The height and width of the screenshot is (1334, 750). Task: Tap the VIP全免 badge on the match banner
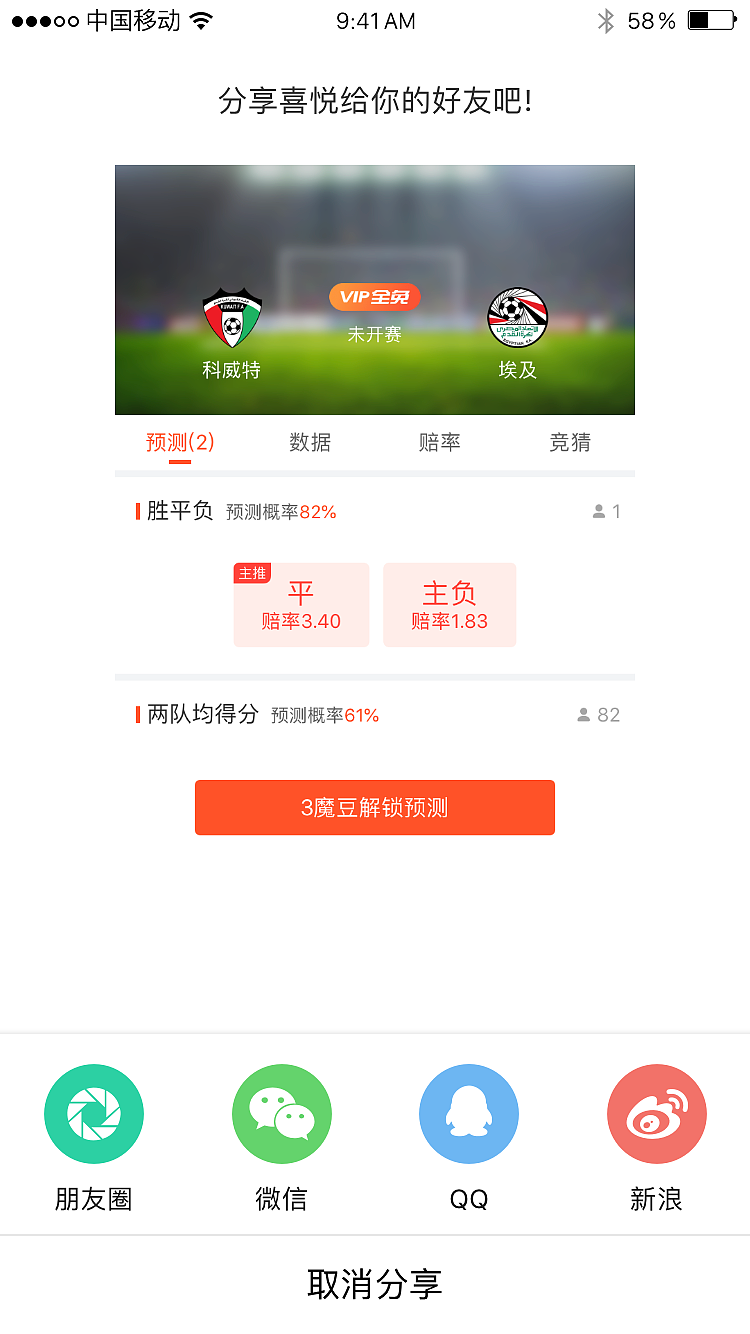pyautogui.click(x=375, y=296)
